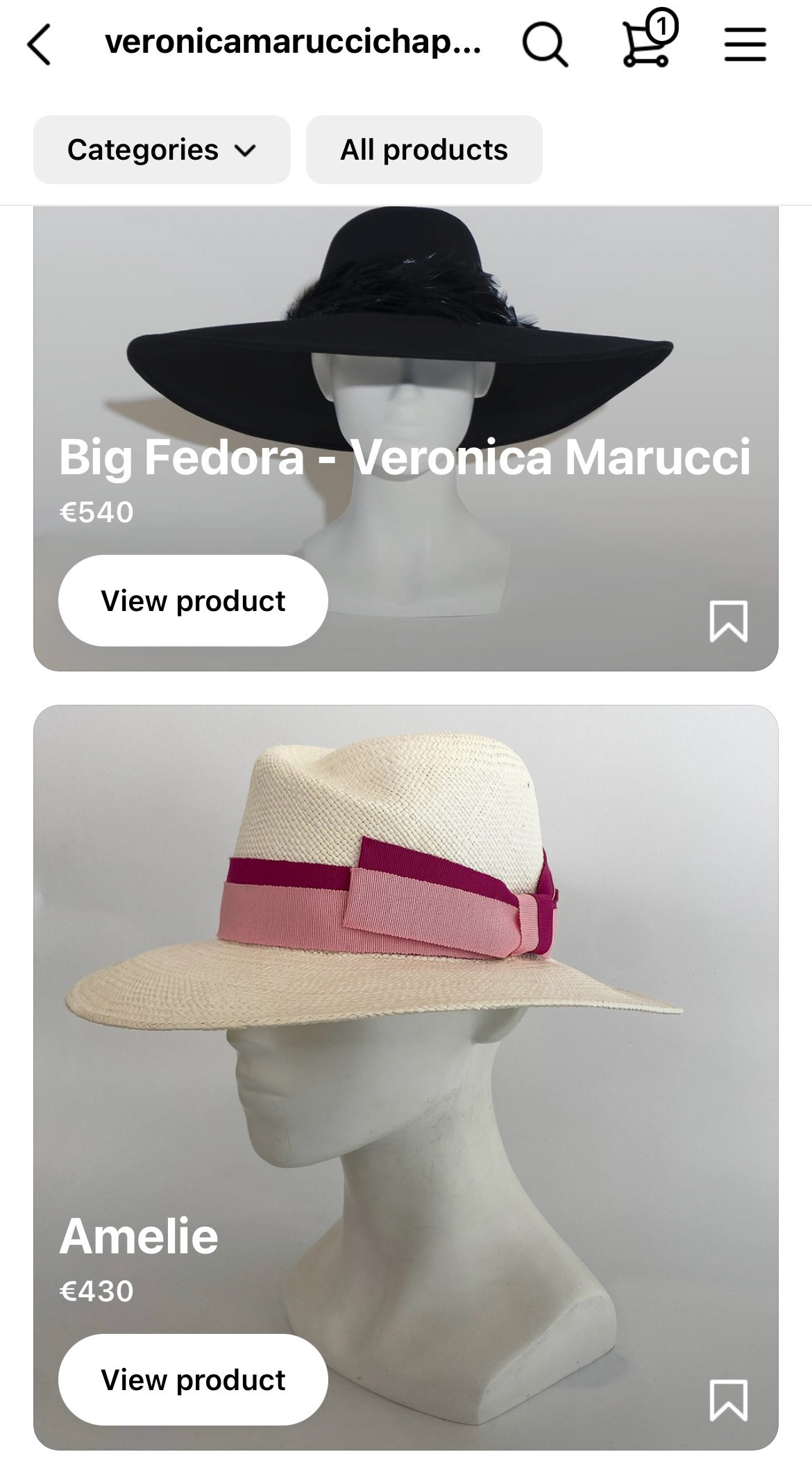View product for Amelie hat
812x1479 pixels.
[193, 1380]
